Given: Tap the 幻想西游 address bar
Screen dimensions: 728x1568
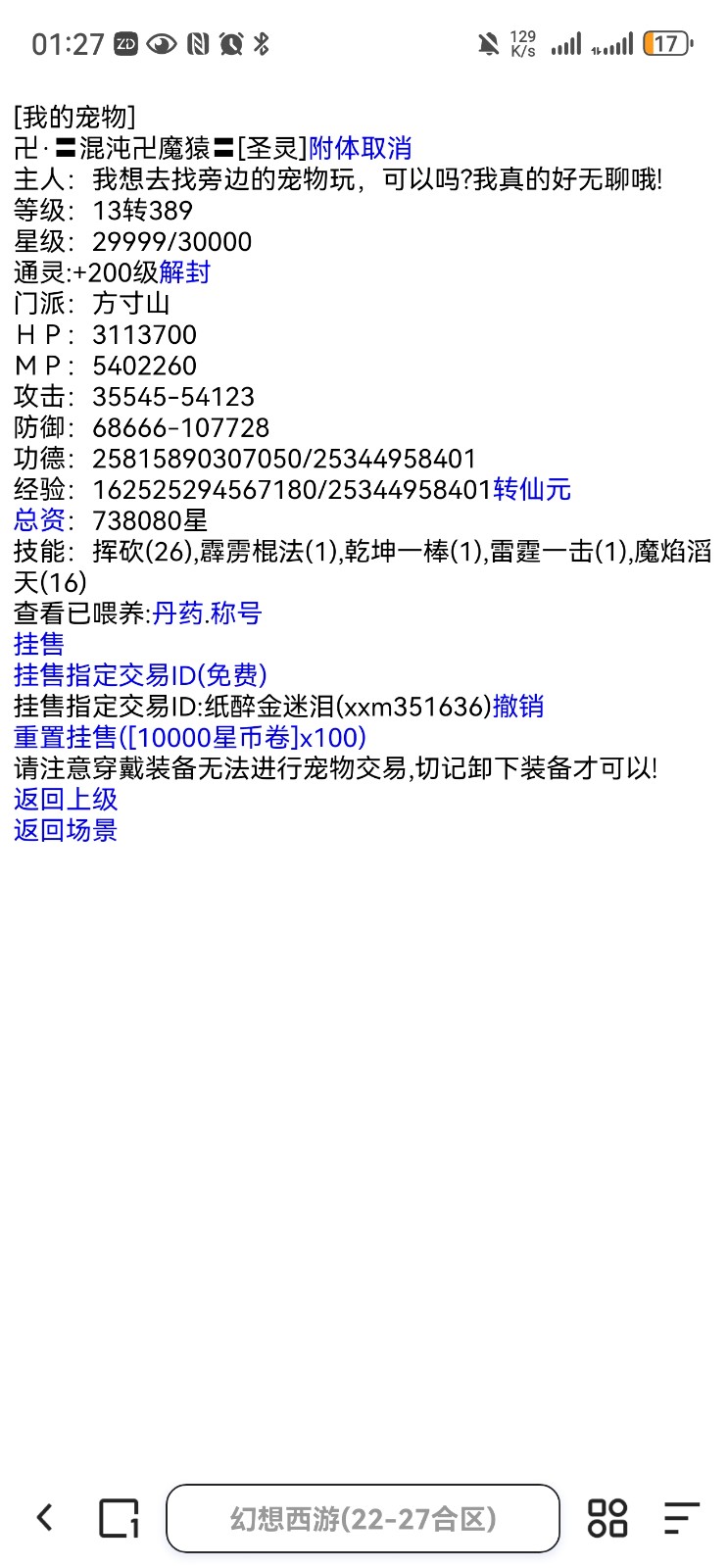Looking at the screenshot, I should click(x=363, y=1518).
